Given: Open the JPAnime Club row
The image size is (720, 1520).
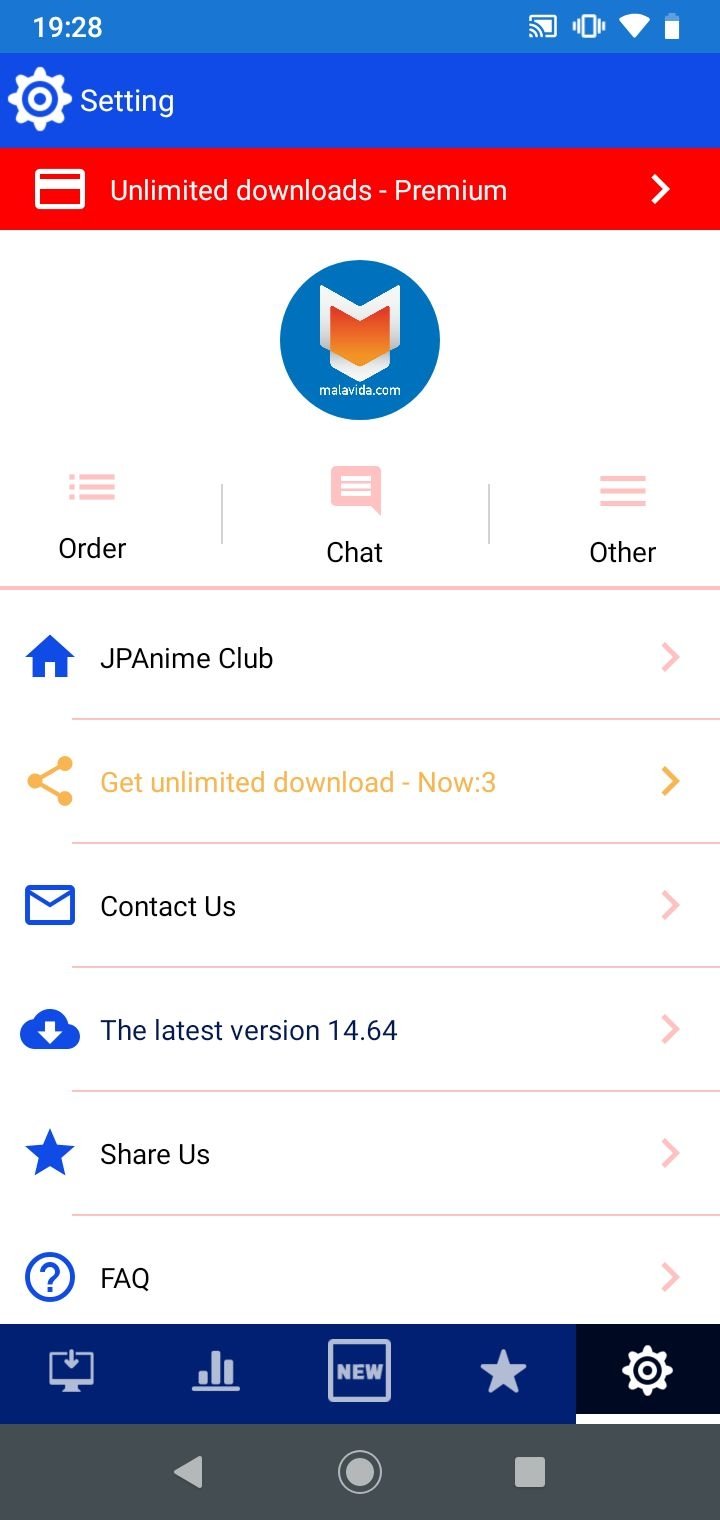Looking at the screenshot, I should 360,658.
